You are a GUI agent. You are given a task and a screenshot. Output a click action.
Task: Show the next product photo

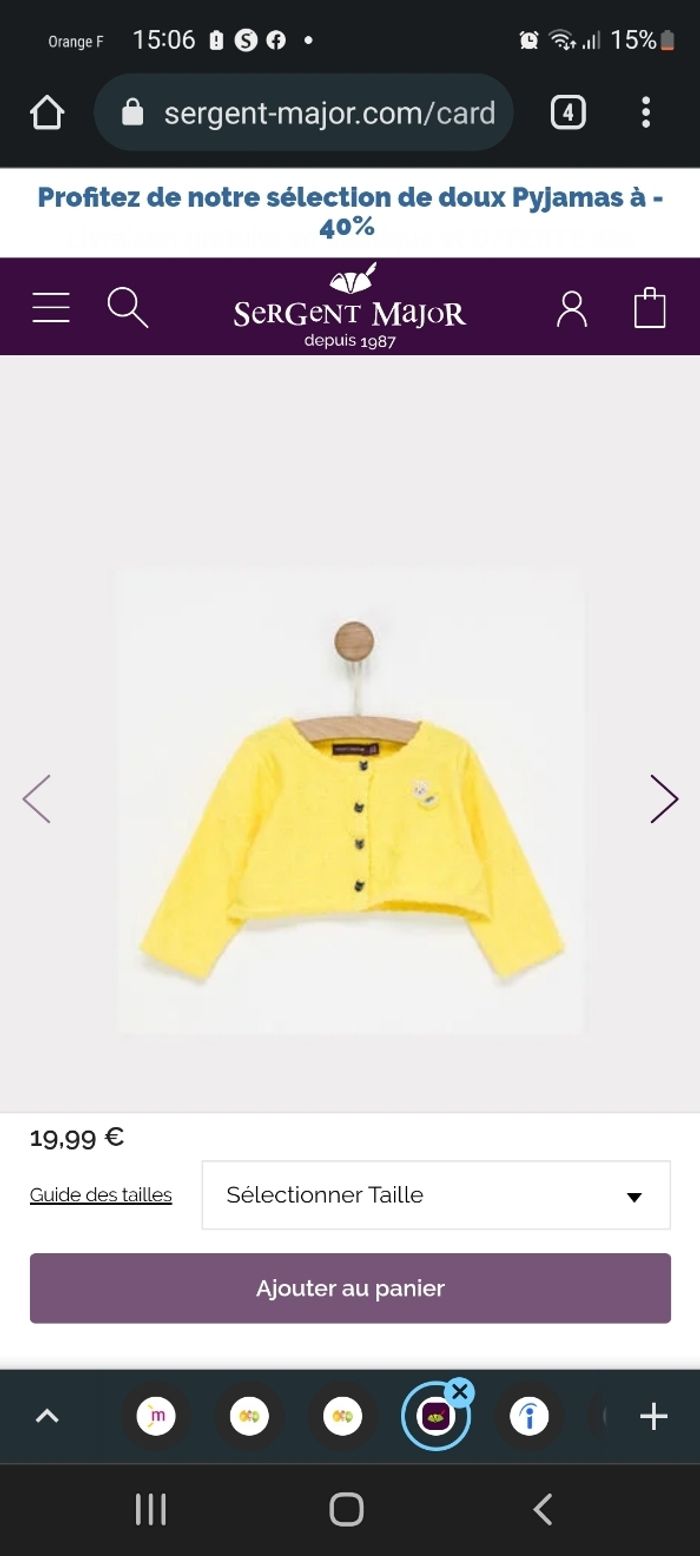[663, 799]
